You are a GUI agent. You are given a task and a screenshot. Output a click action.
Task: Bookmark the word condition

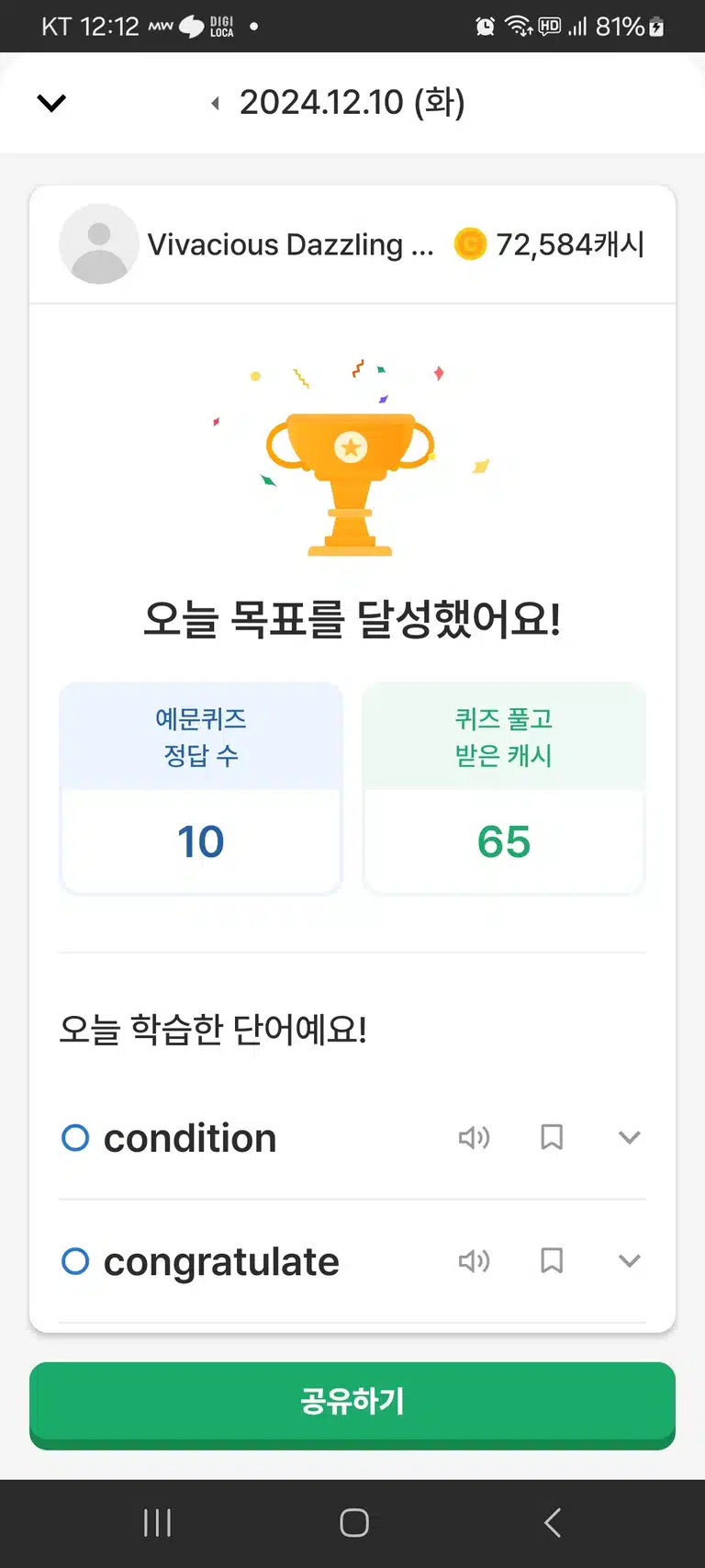pos(552,1137)
